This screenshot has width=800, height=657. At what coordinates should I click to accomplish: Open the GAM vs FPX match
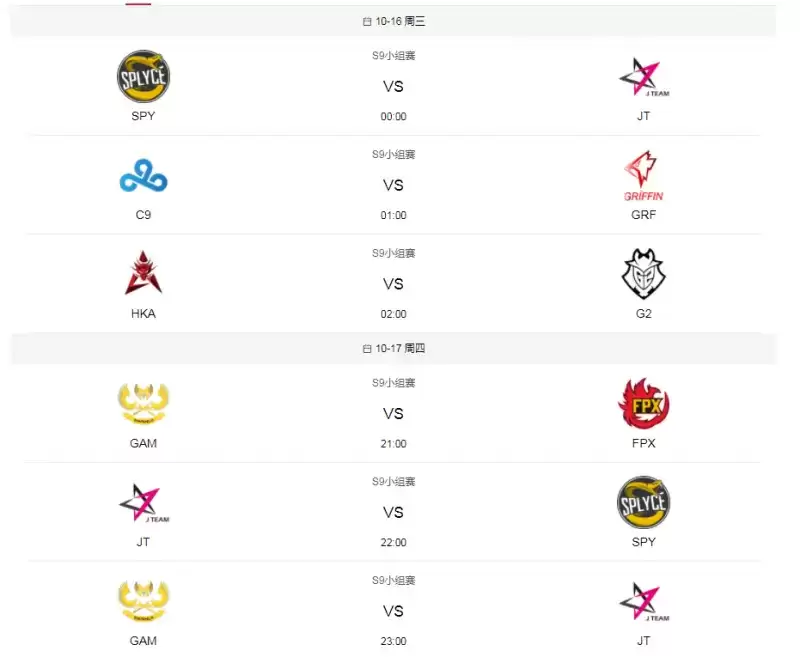[393, 413]
